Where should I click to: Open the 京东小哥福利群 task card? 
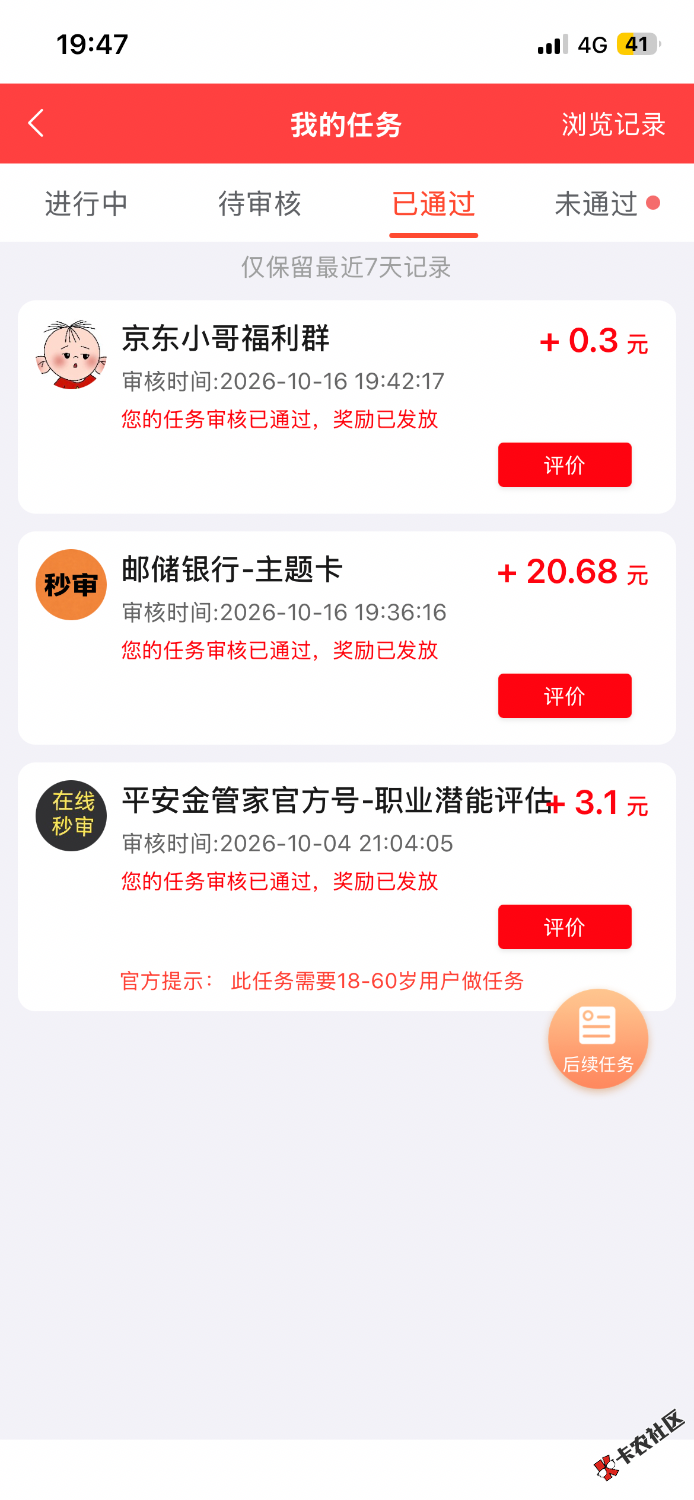347,407
